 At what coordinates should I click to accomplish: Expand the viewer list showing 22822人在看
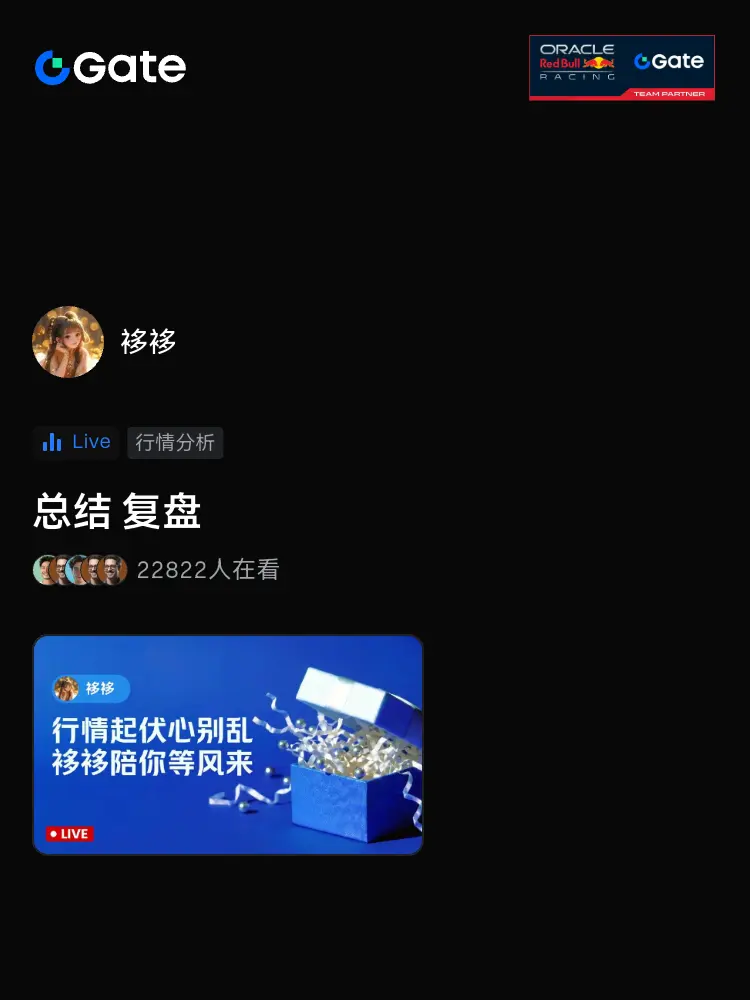pos(208,569)
